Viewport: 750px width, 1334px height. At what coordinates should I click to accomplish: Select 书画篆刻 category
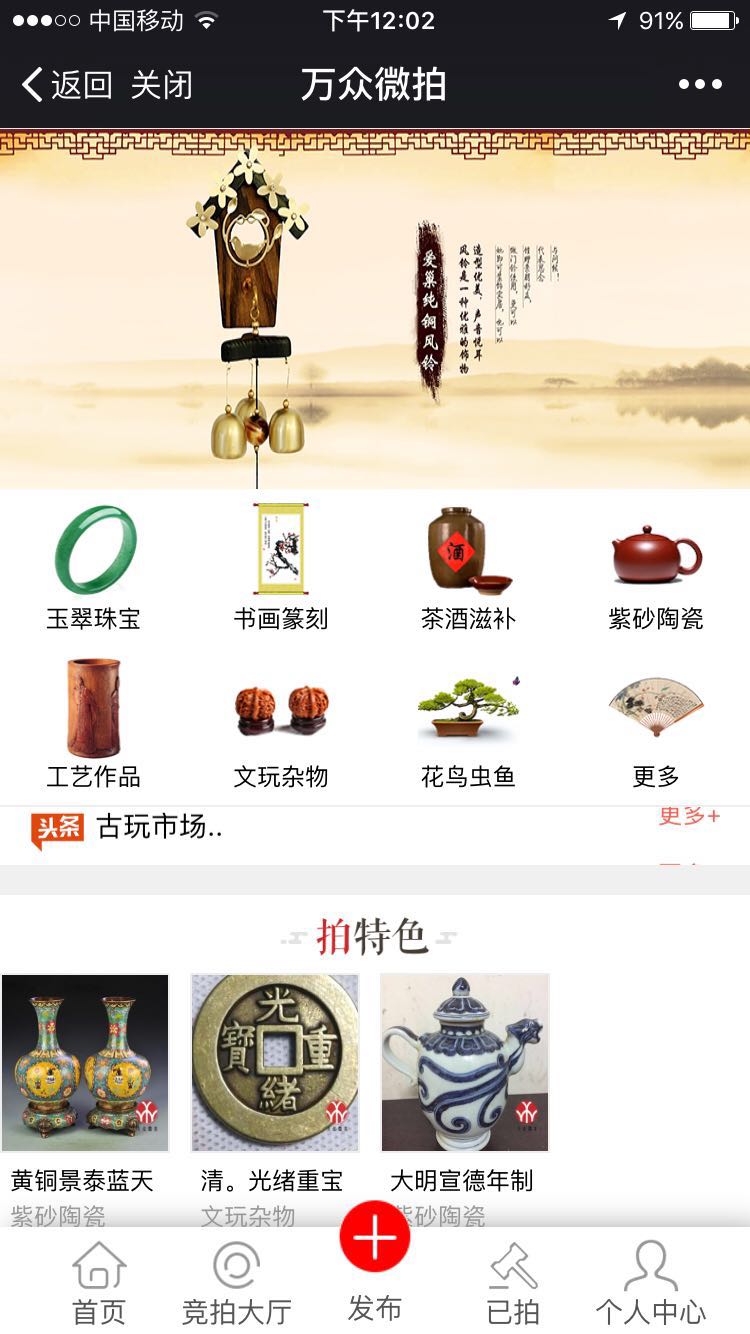pyautogui.click(x=281, y=568)
